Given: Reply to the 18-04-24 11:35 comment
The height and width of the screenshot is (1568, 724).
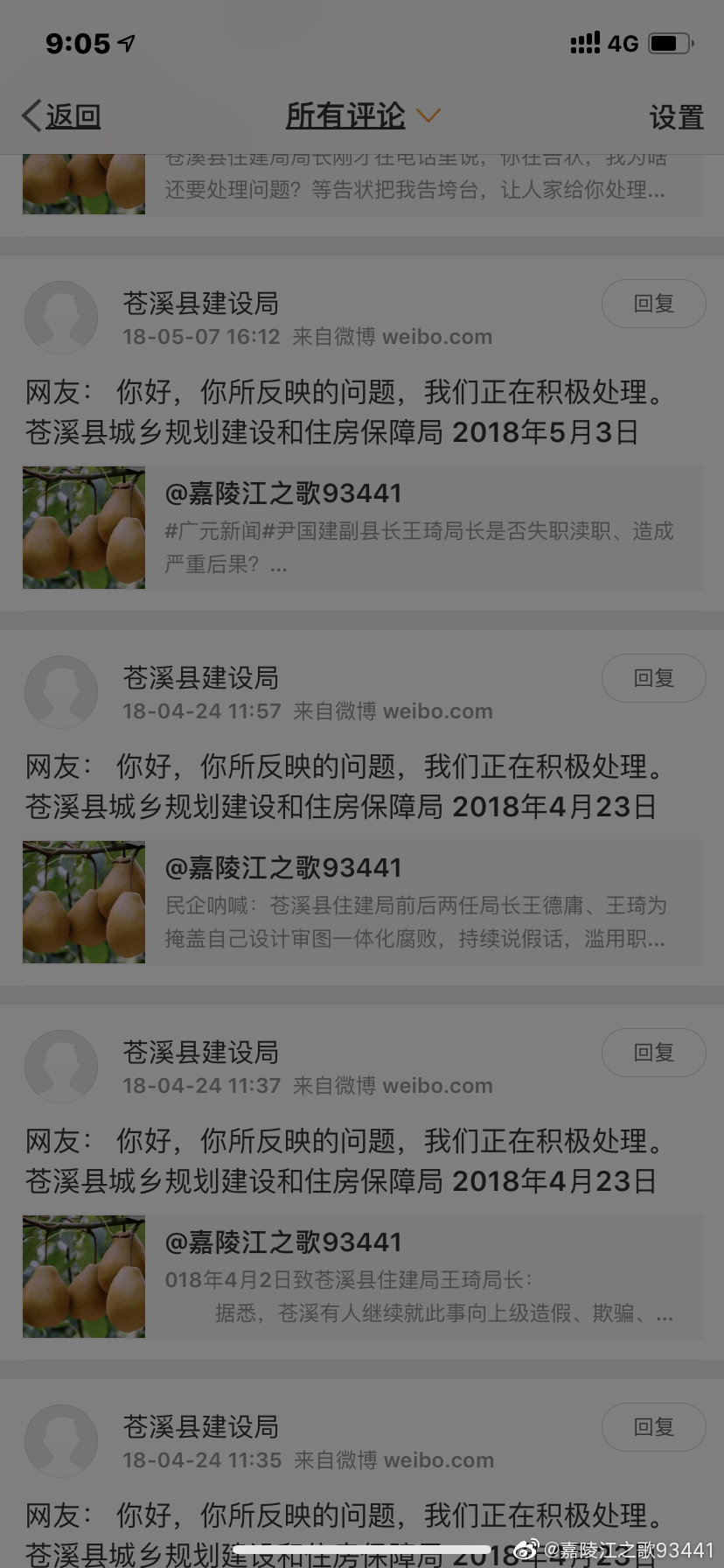Looking at the screenshot, I should tap(653, 1427).
